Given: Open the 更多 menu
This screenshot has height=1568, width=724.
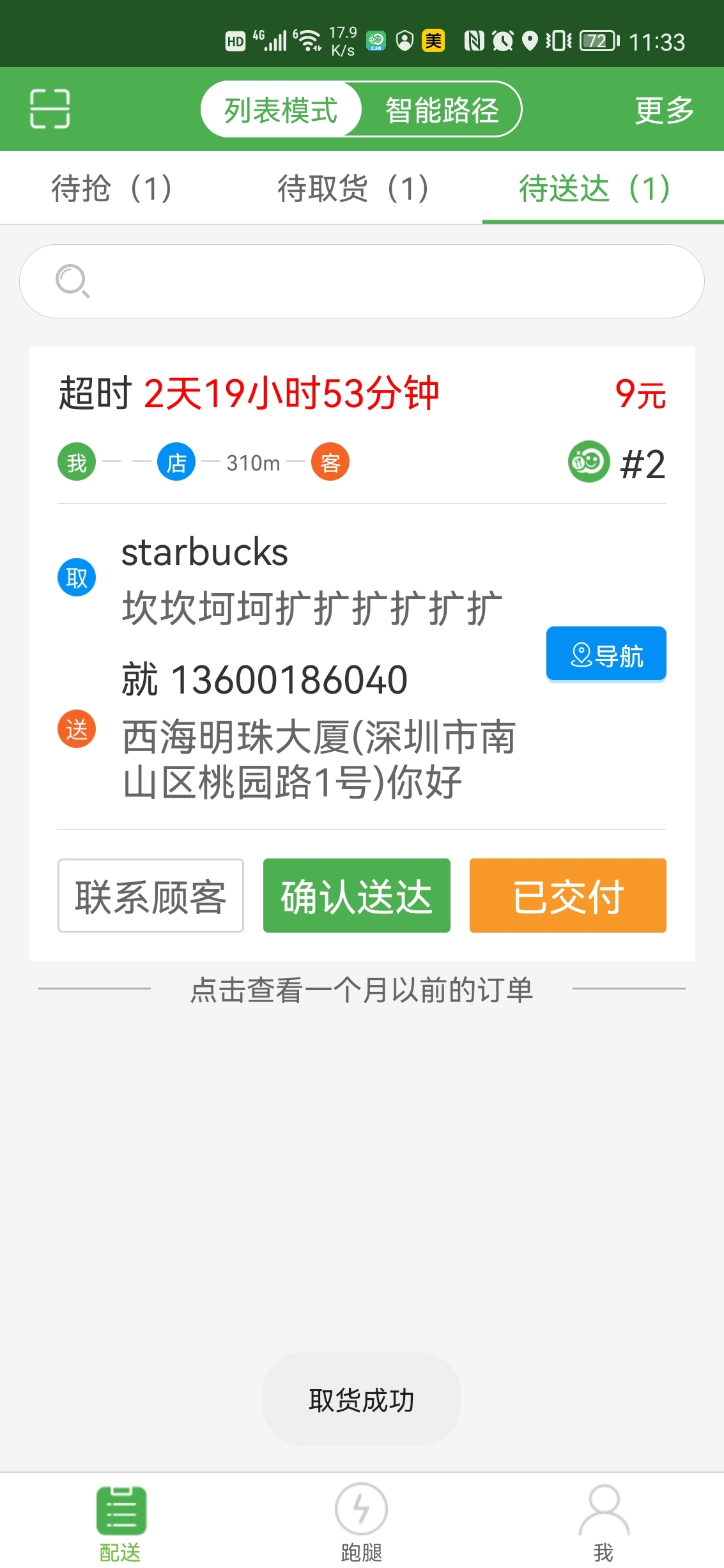Looking at the screenshot, I should click(663, 110).
